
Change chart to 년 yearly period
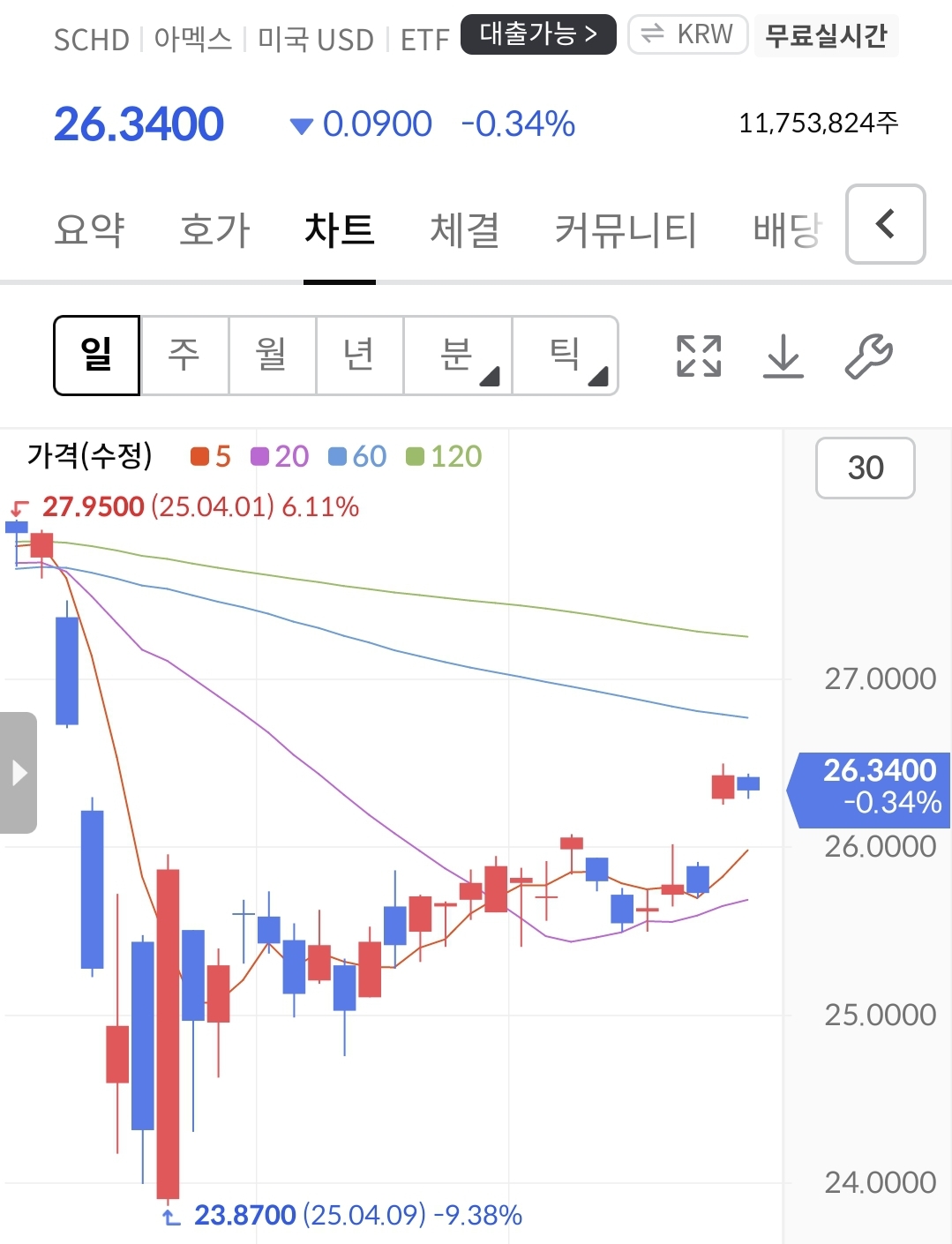359,355
